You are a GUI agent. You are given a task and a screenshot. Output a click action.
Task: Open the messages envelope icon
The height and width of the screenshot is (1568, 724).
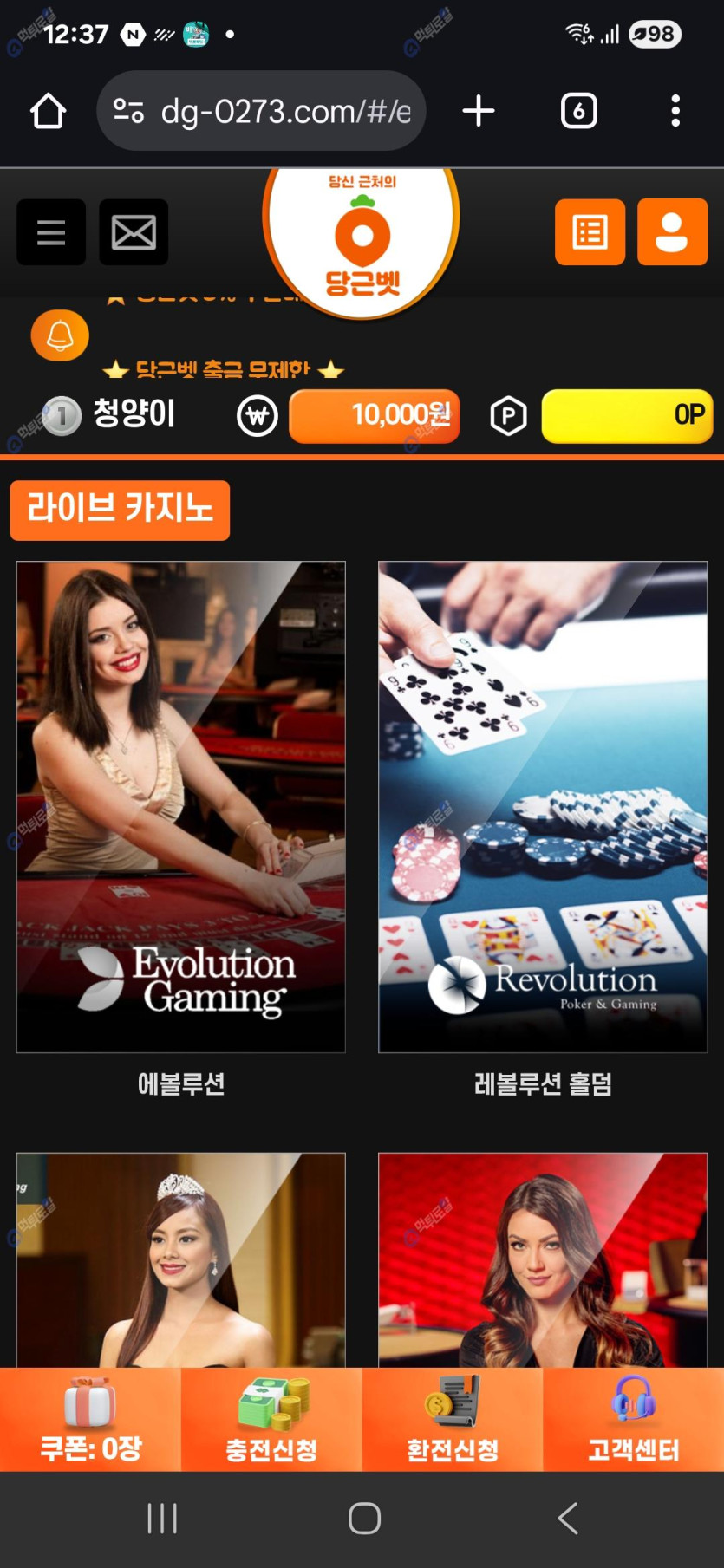(134, 232)
